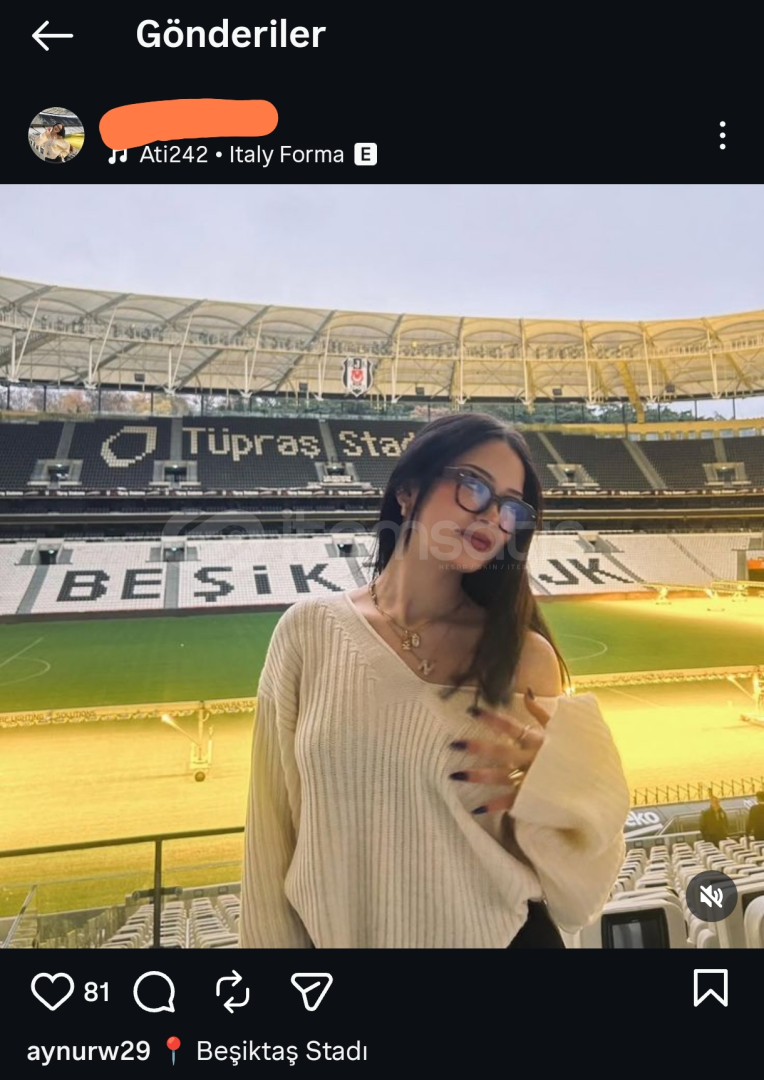The image size is (764, 1080).
Task: Open the comments on this post
Action: point(154,991)
